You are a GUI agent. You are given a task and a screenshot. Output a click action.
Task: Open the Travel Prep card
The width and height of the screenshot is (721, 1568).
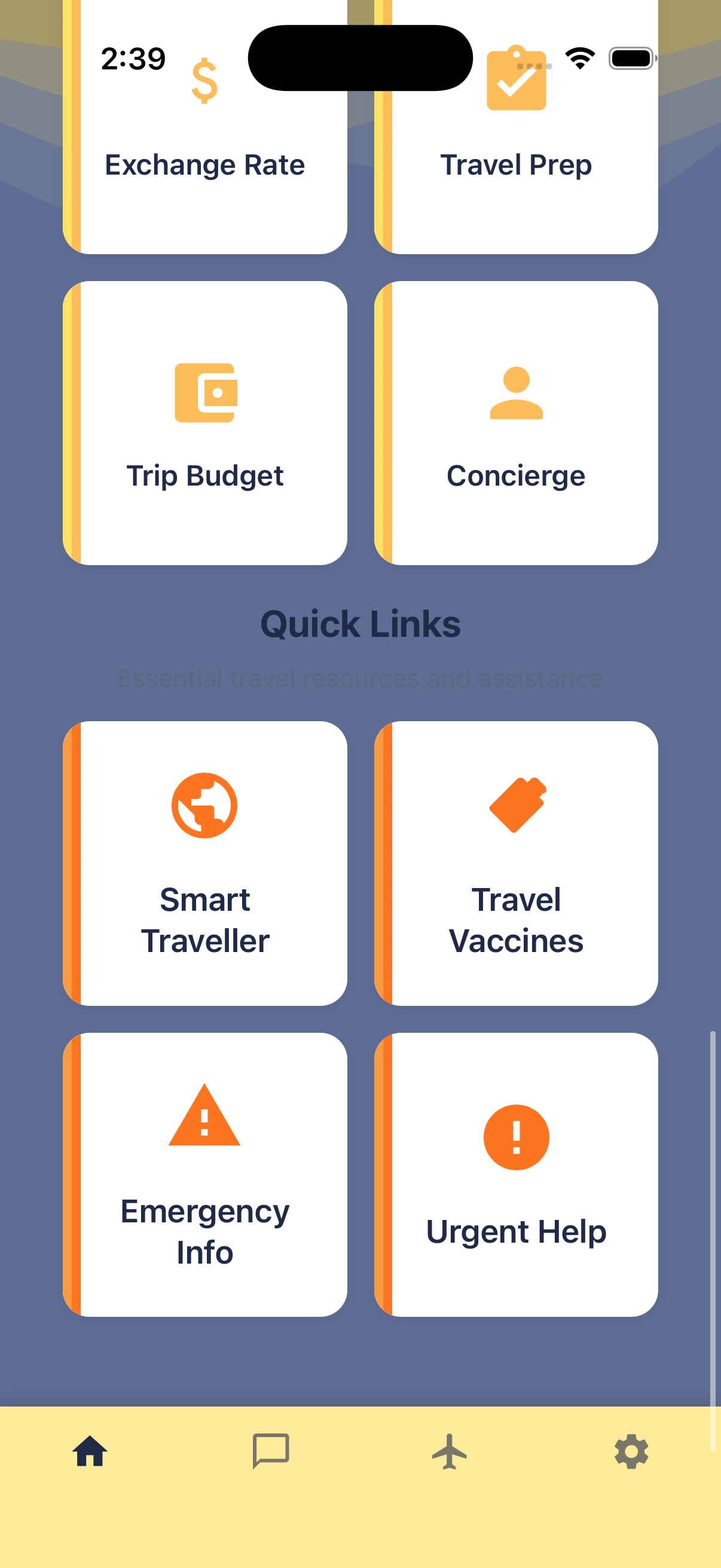(x=516, y=134)
